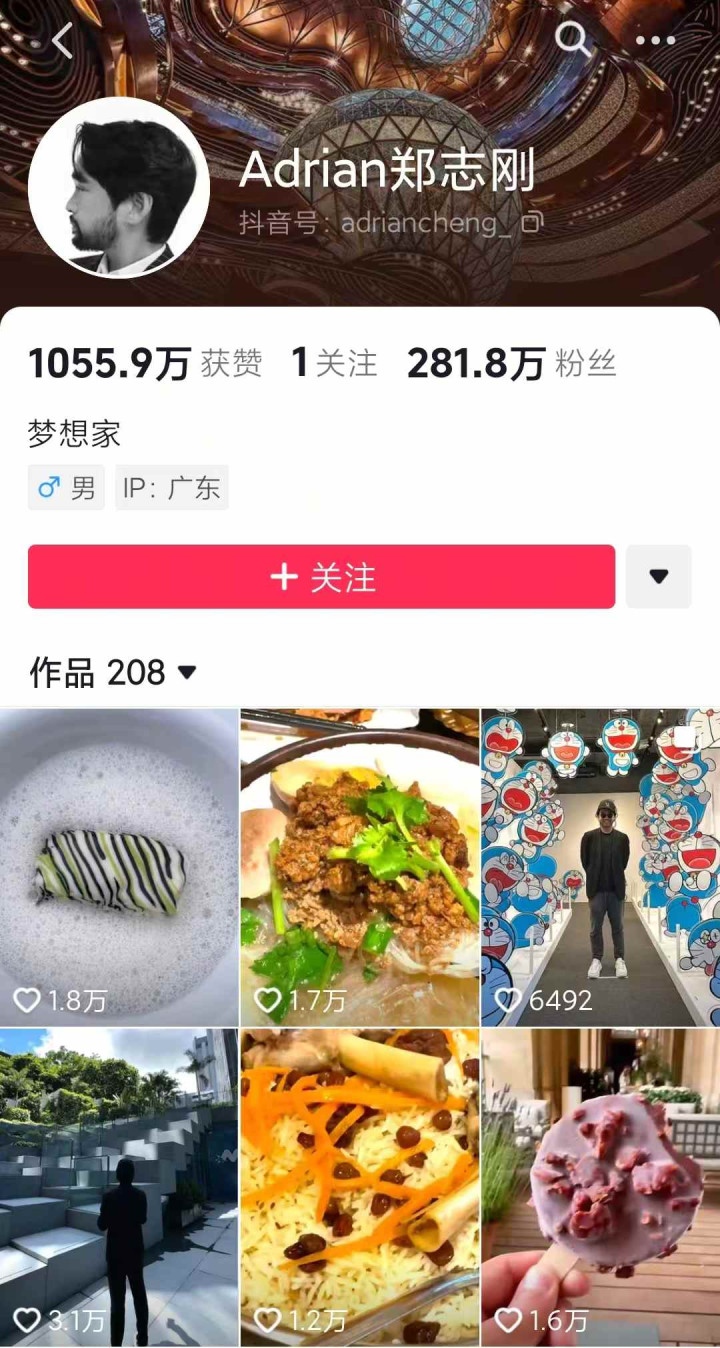Expand the arrow next to follow button
Image resolution: width=720 pixels, height=1348 pixels.
point(658,577)
